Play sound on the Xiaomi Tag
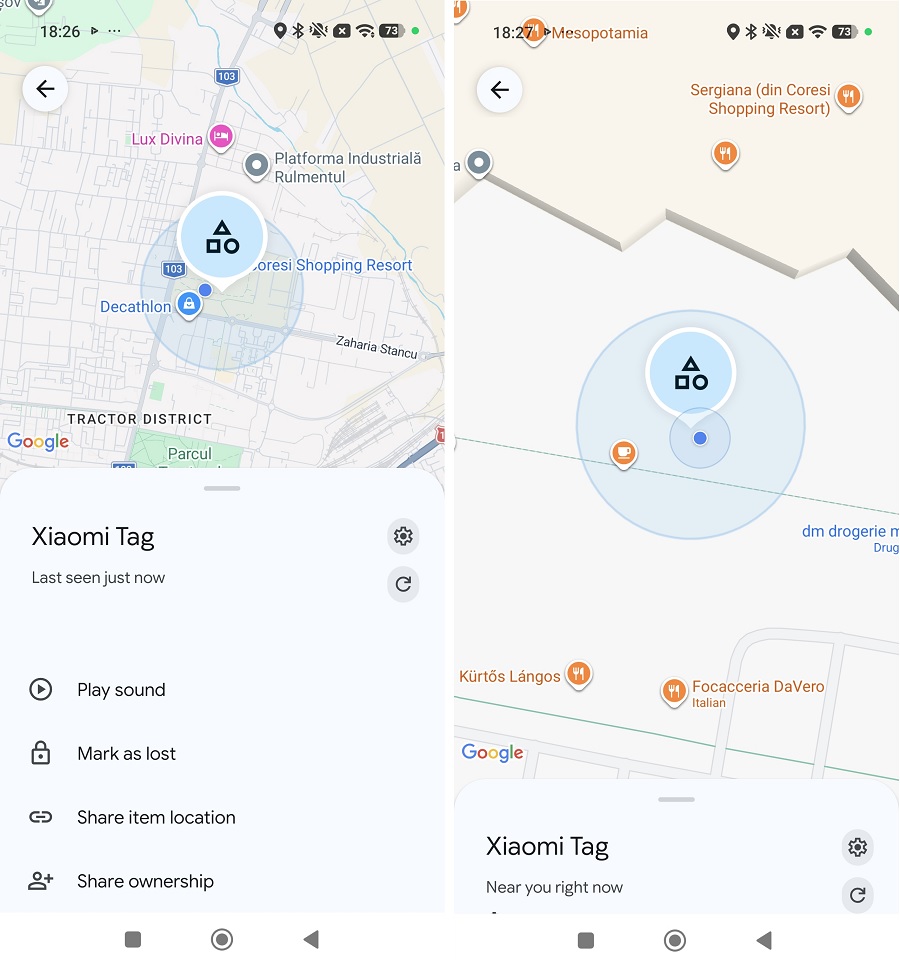 pos(121,690)
